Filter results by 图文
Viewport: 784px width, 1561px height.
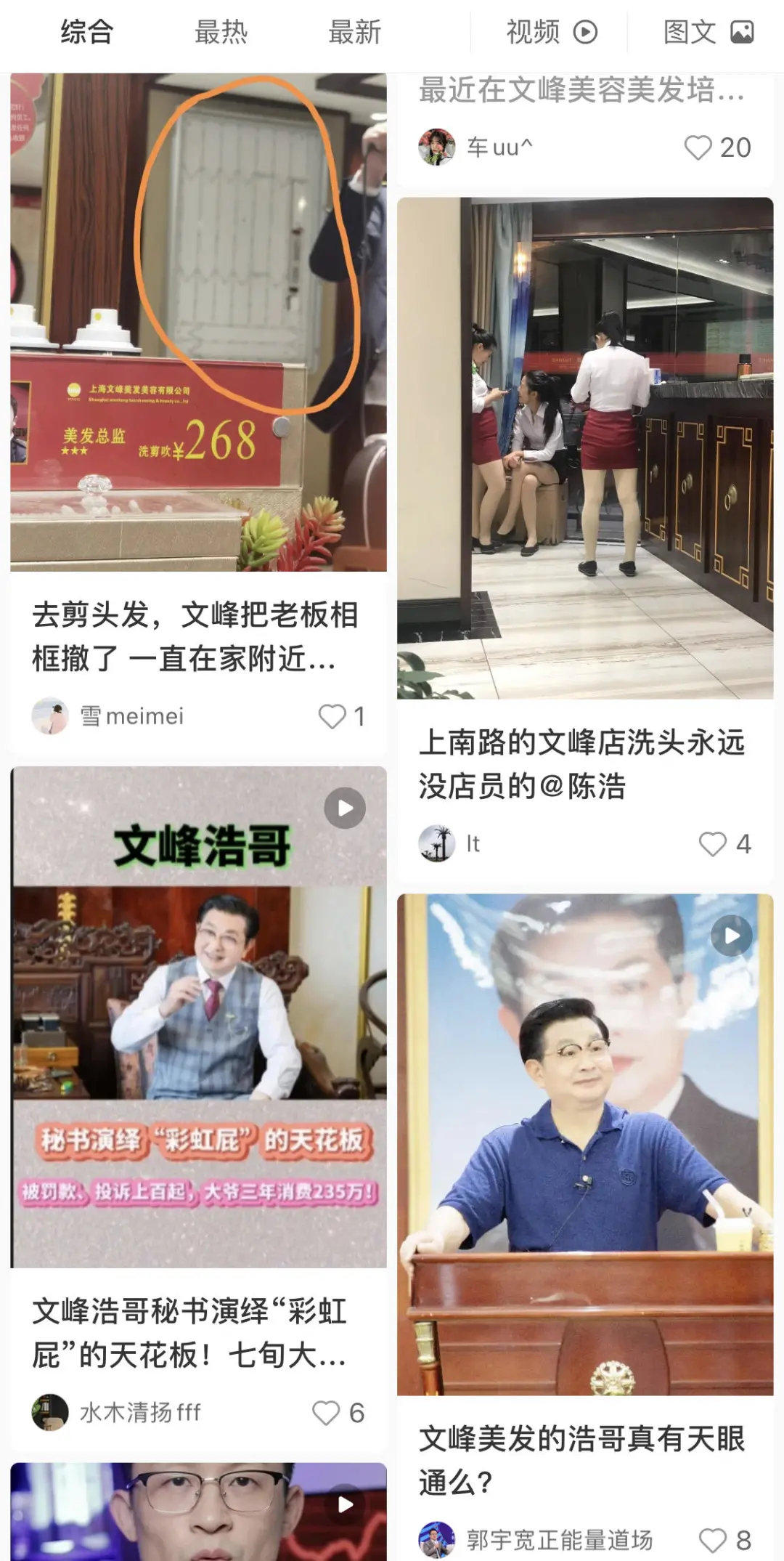708,33
